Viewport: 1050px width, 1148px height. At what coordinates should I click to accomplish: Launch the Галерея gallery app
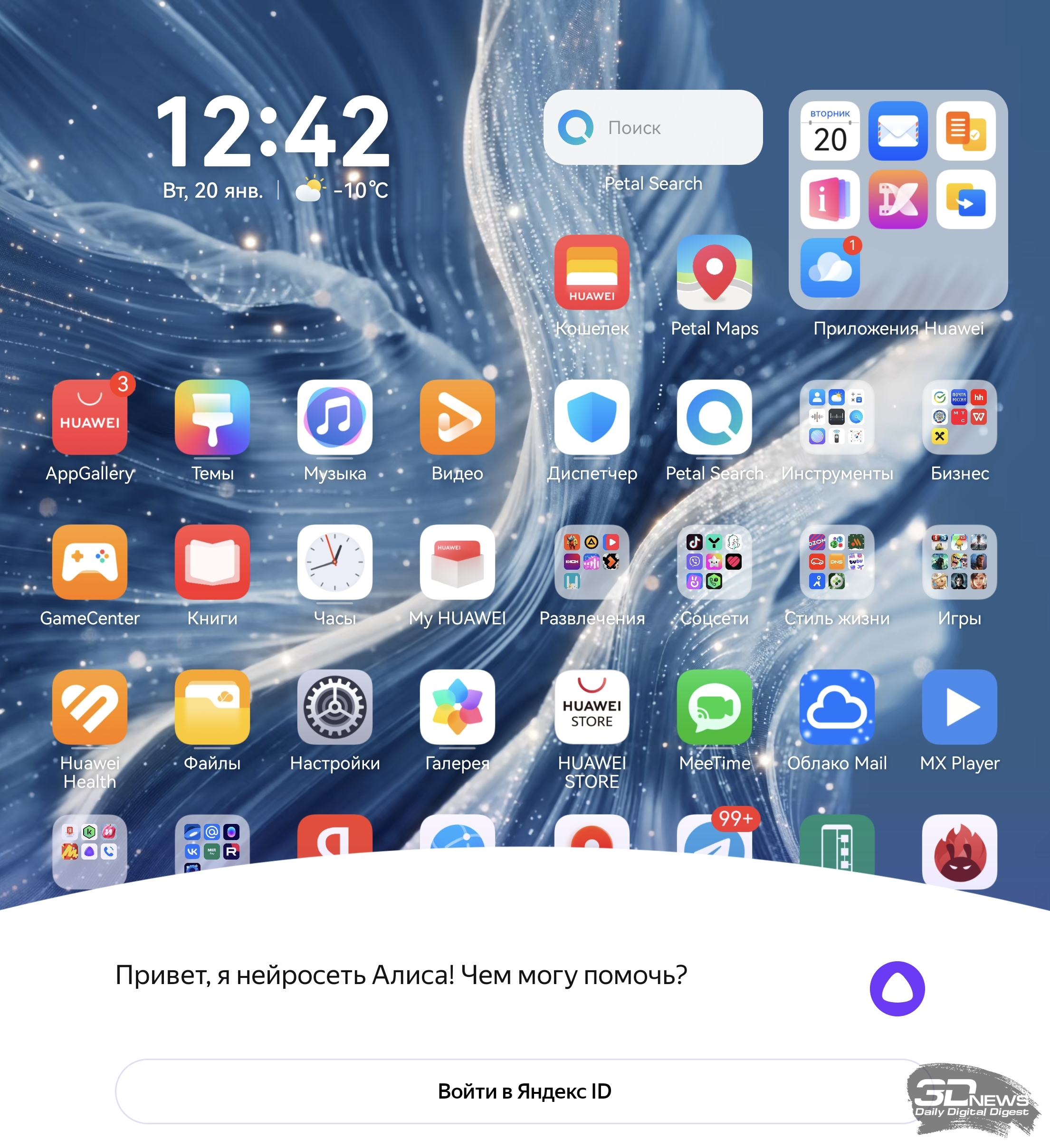[x=457, y=707]
